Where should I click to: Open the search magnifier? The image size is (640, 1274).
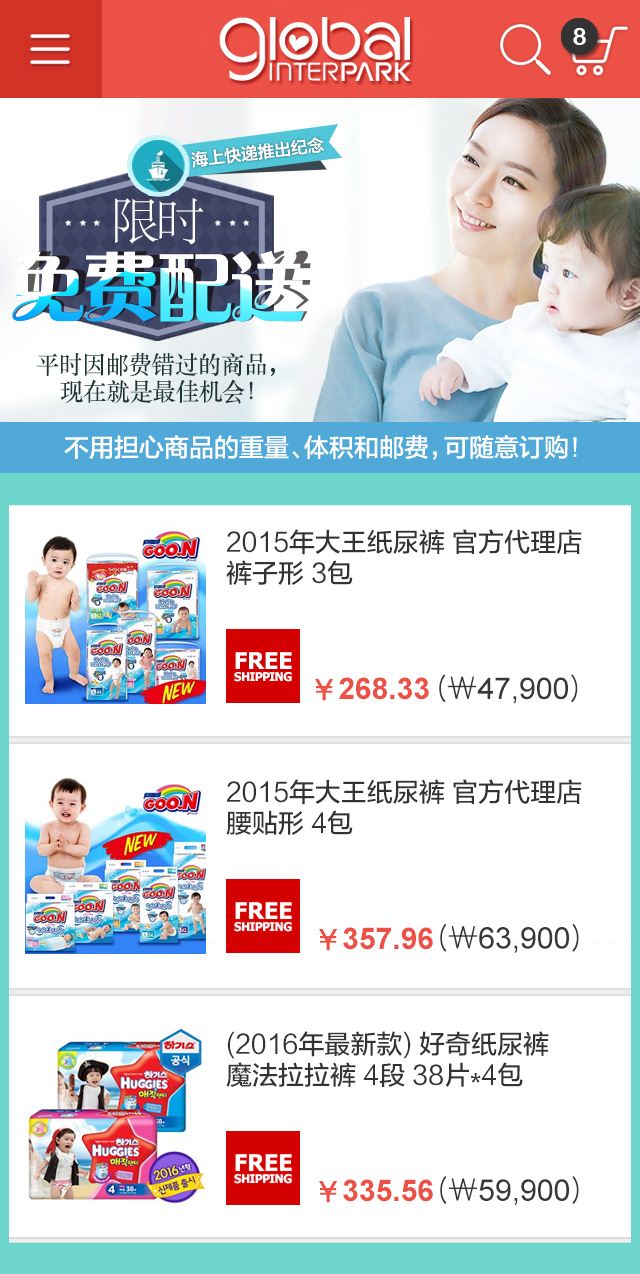pos(524,49)
